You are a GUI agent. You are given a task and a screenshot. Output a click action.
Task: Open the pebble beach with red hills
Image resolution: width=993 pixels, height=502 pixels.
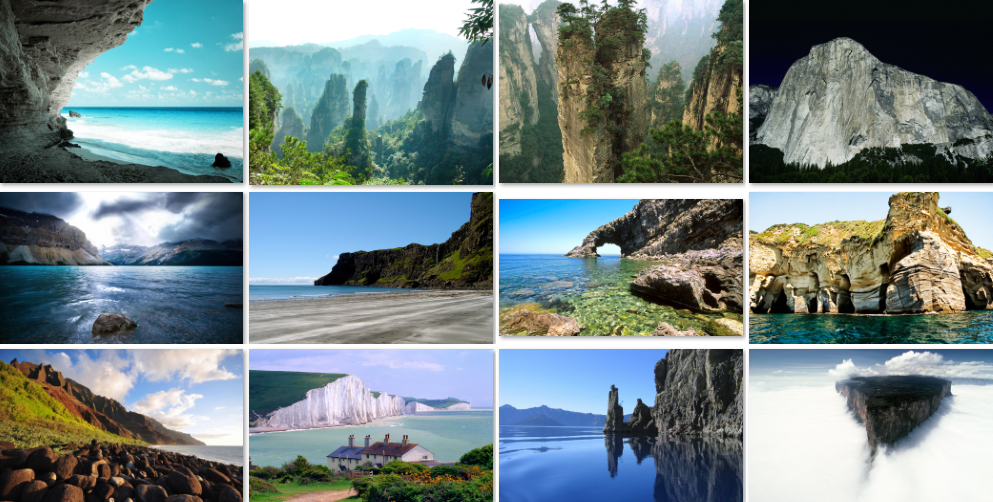121,425
